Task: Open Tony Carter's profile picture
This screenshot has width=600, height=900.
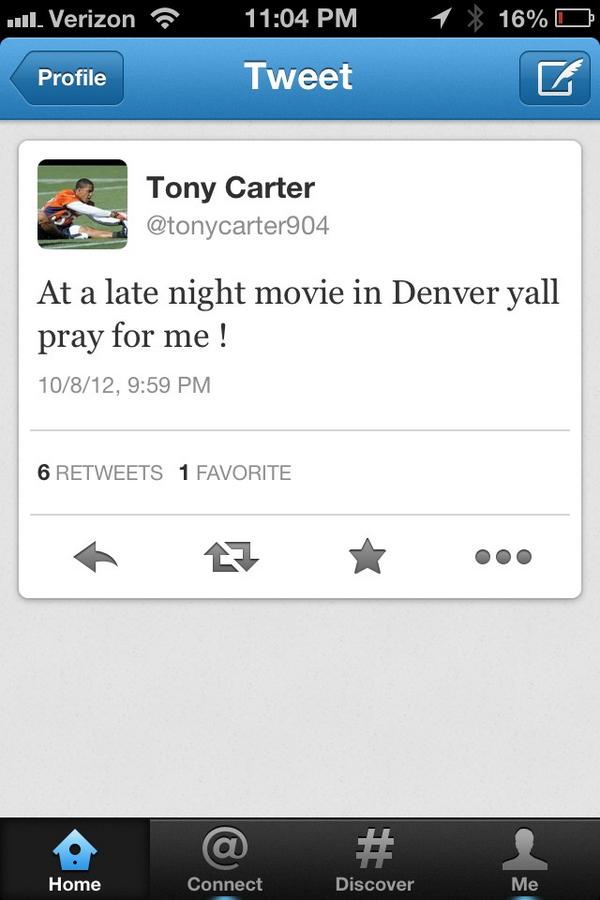Action: (x=82, y=204)
